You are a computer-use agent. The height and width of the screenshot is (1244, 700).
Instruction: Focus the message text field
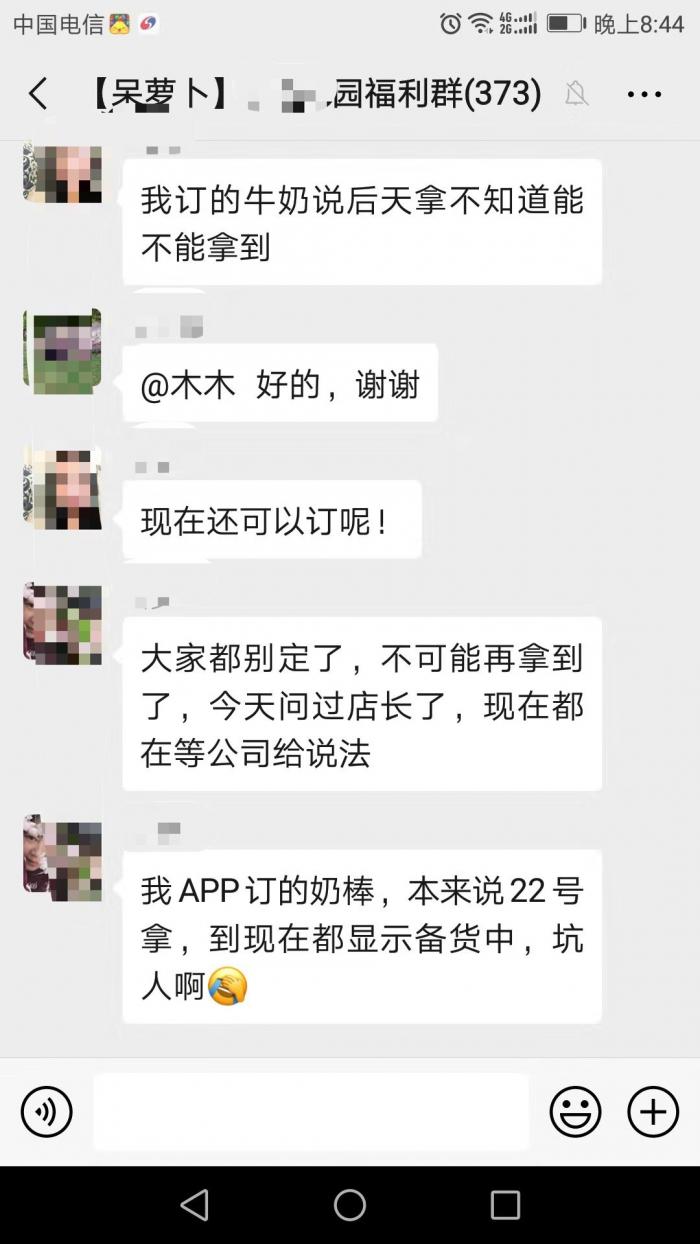pyautogui.click(x=311, y=1111)
